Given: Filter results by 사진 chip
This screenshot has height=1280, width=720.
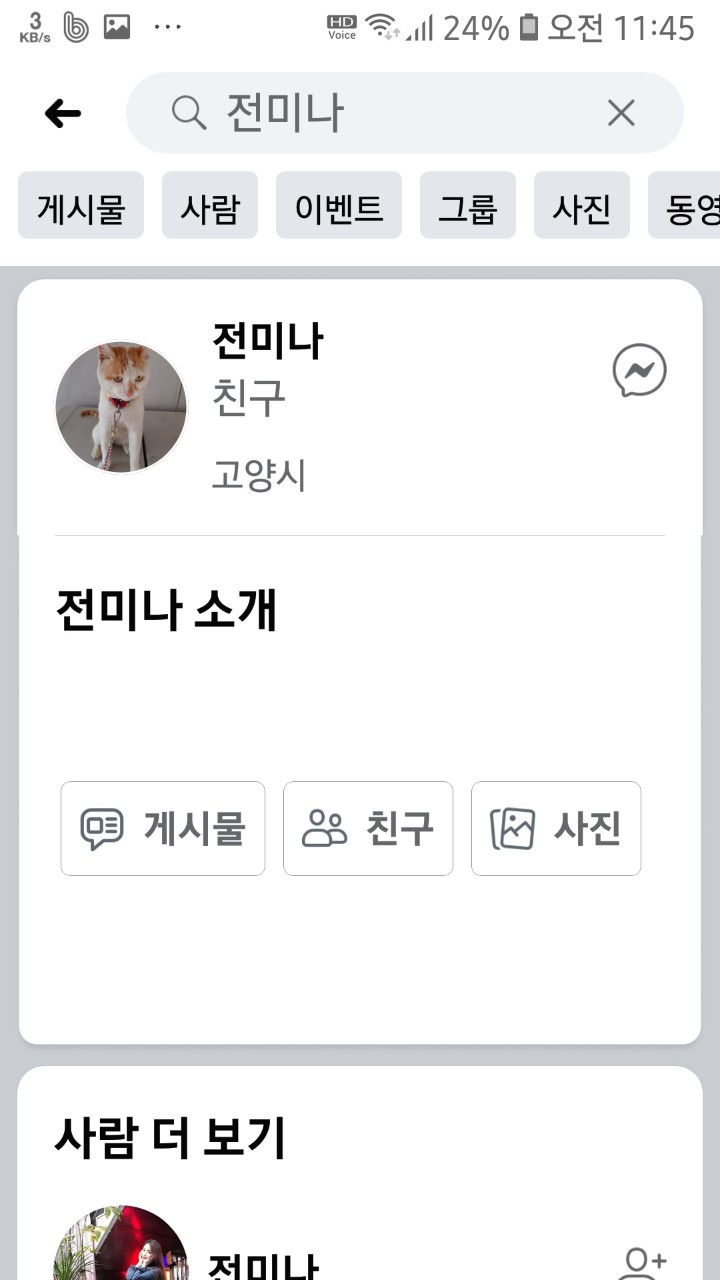Looking at the screenshot, I should (582, 206).
